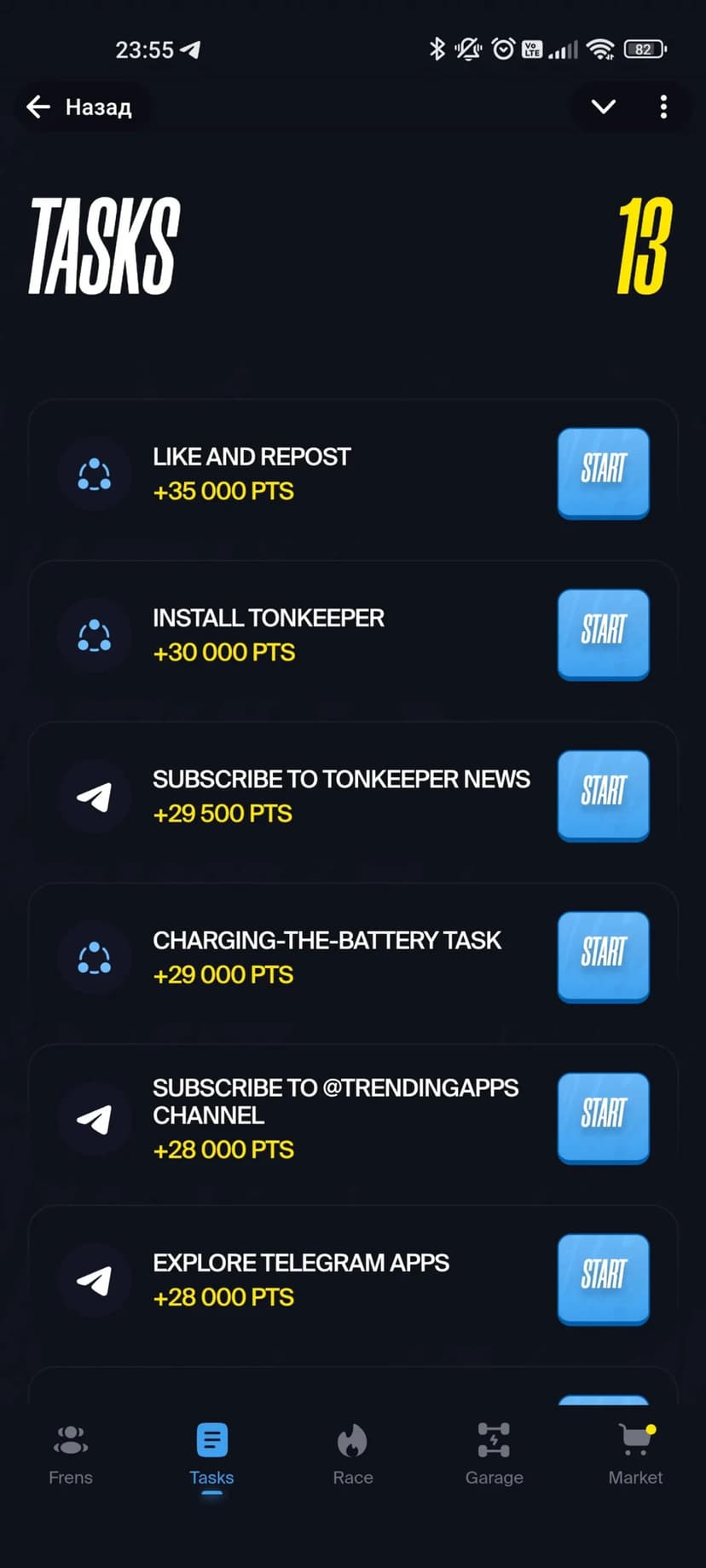
Task: Start the Explore Telegram Apps task
Action: pyautogui.click(x=603, y=1277)
